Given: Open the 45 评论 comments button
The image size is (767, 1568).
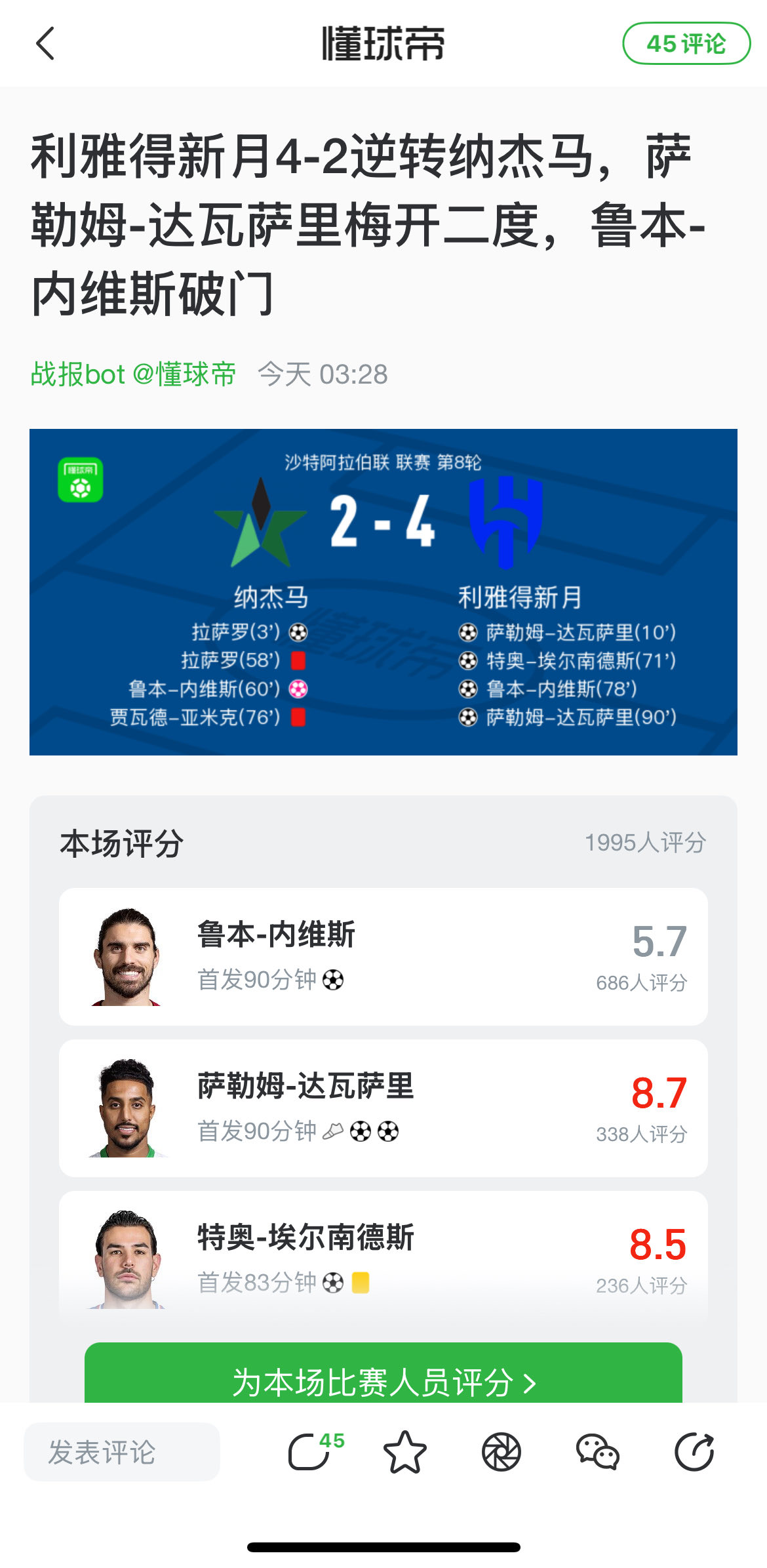Looking at the screenshot, I should tap(686, 44).
